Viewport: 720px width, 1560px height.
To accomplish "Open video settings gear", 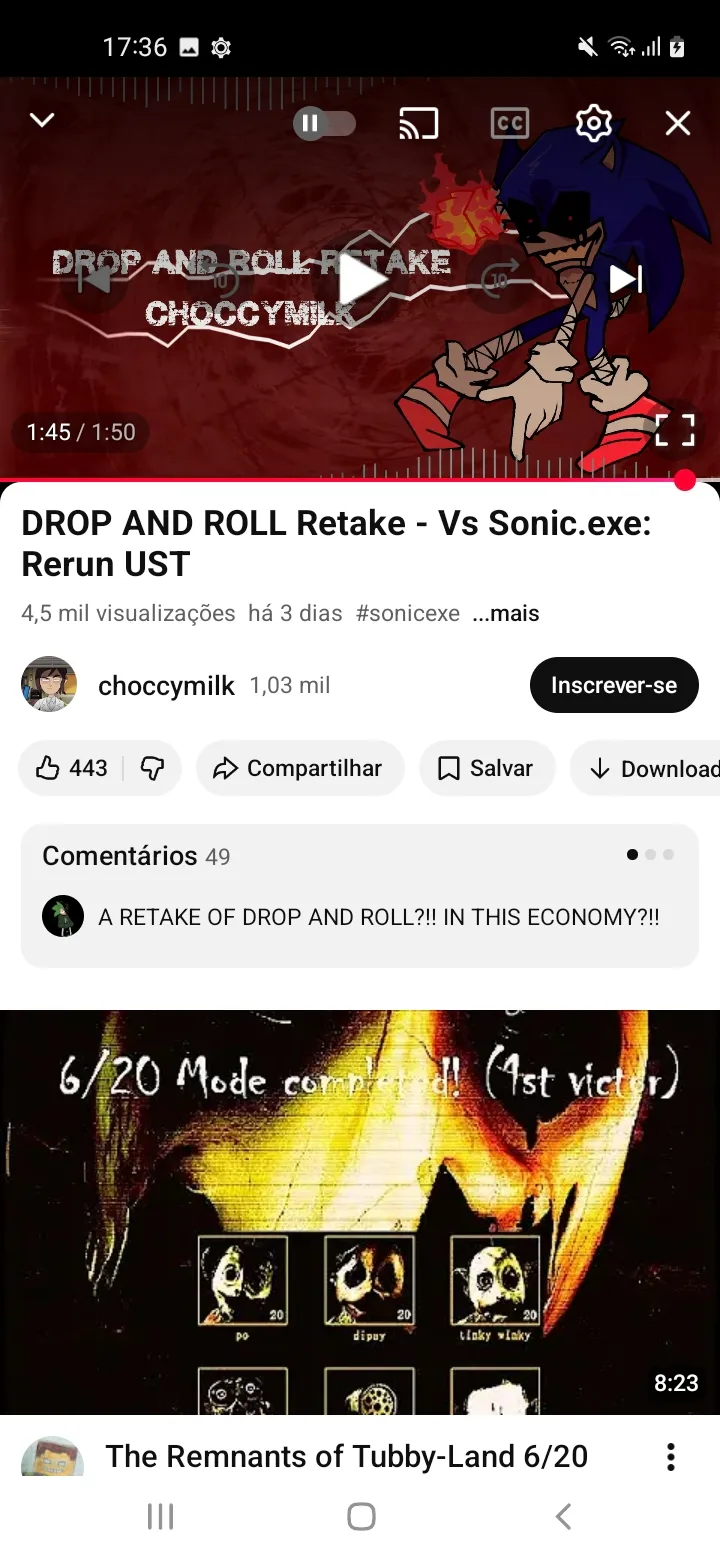I will (594, 123).
